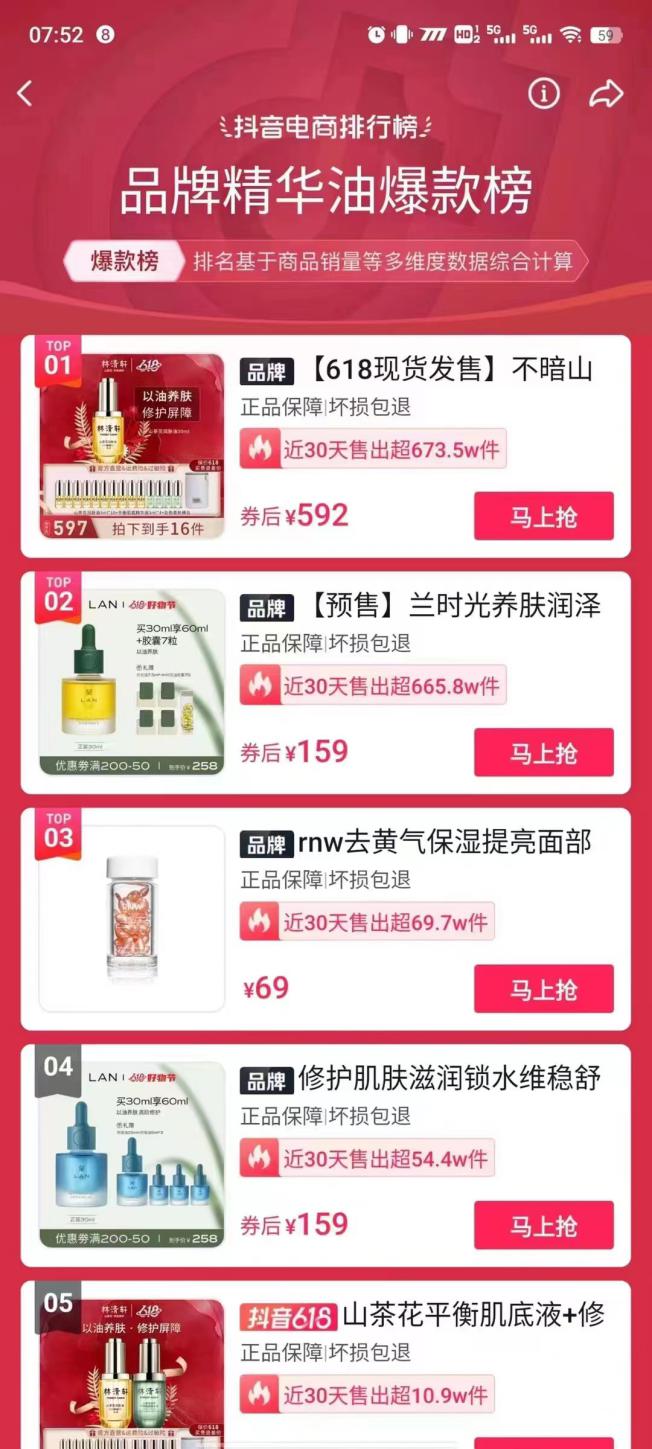
Task: Open the 【预售】兰时光养肤润泽 product card
Action: (x=420, y=606)
